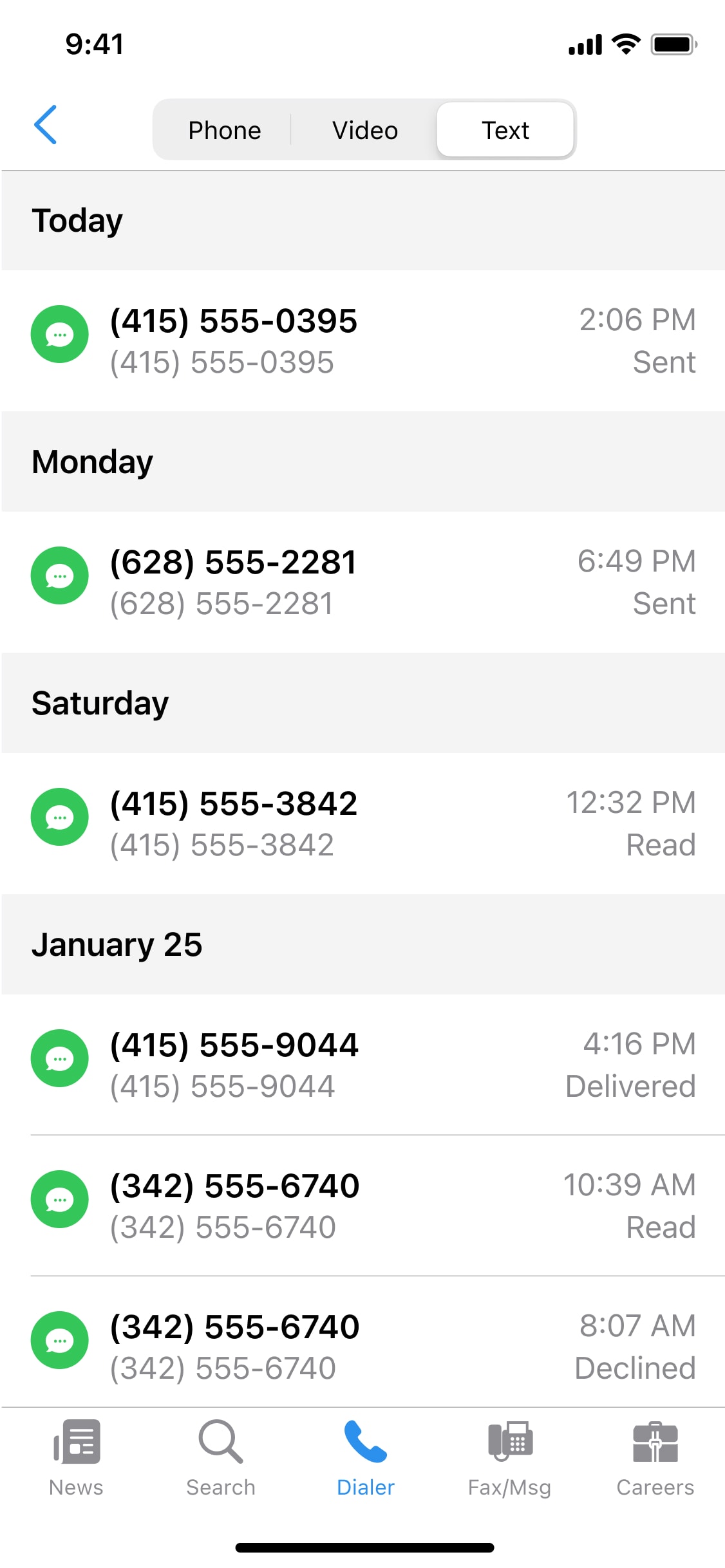Viewport: 725px width, 1568px height.
Task: Open the Search tab
Action: tap(221, 1458)
